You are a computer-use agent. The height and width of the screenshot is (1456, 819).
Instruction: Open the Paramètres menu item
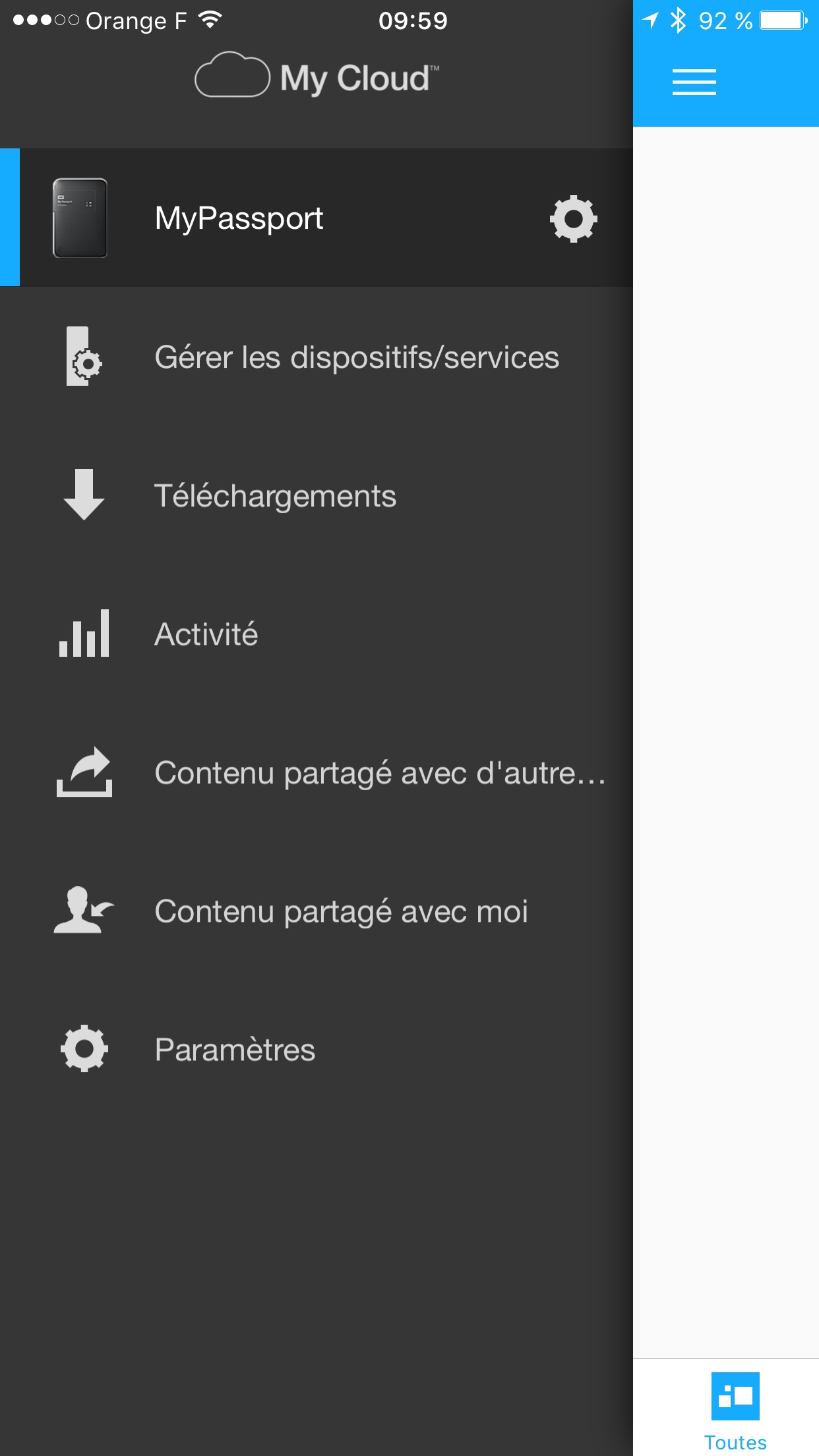pyautogui.click(x=235, y=1050)
